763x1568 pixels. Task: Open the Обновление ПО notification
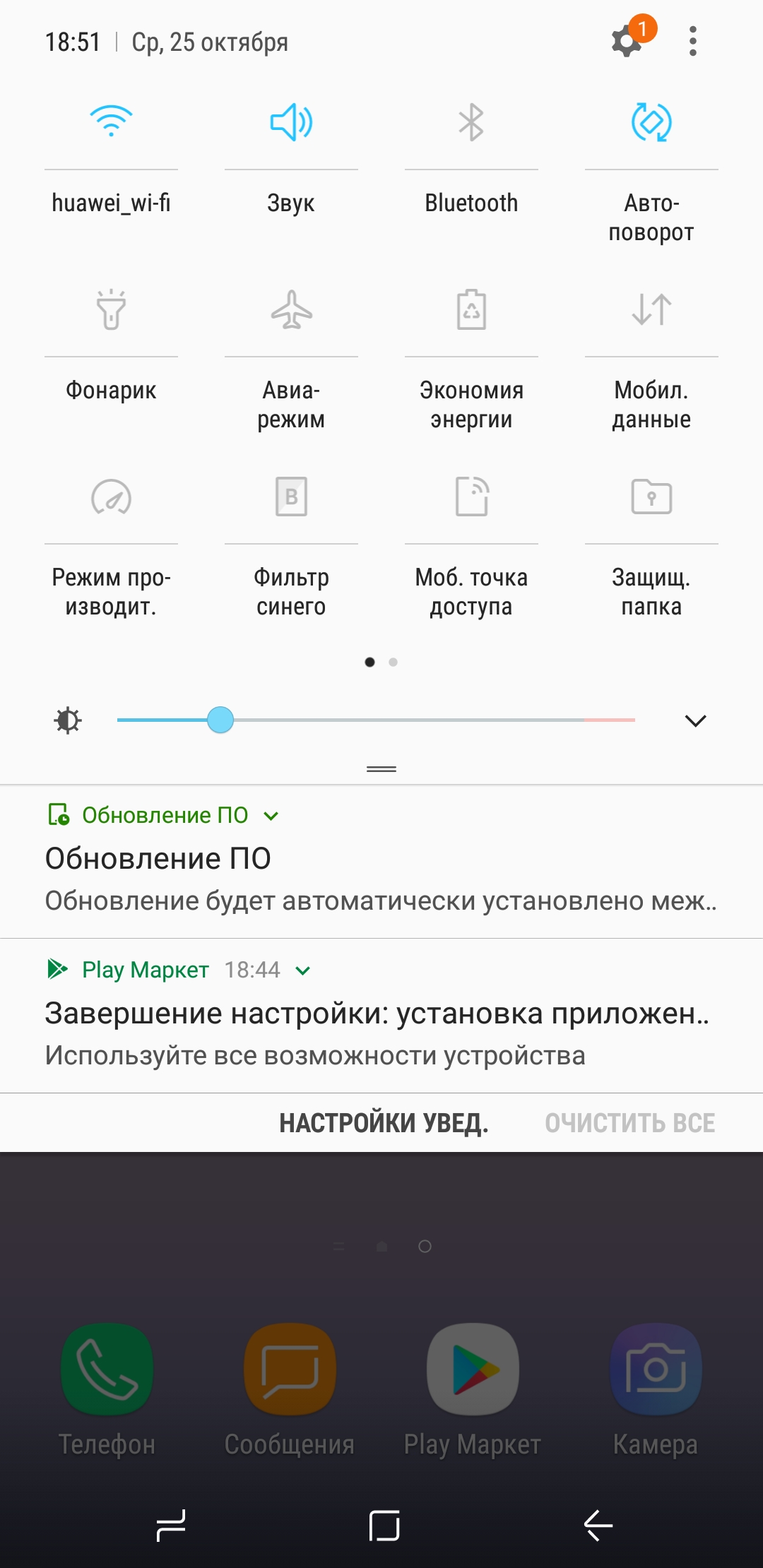(x=381, y=862)
